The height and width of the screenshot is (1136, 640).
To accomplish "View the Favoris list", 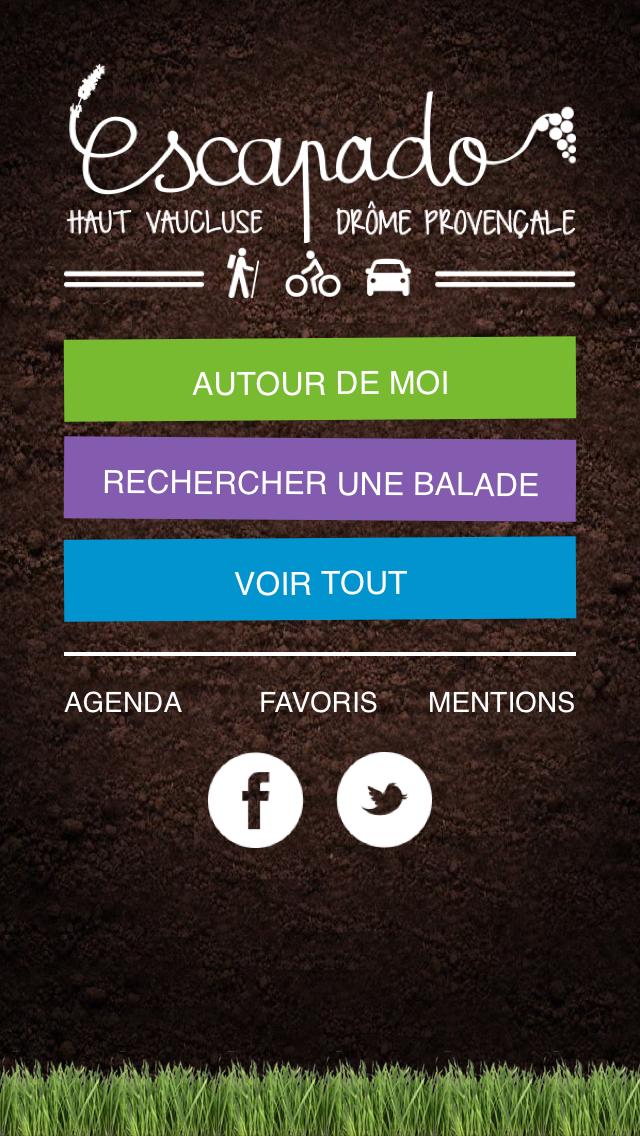I will coord(318,703).
